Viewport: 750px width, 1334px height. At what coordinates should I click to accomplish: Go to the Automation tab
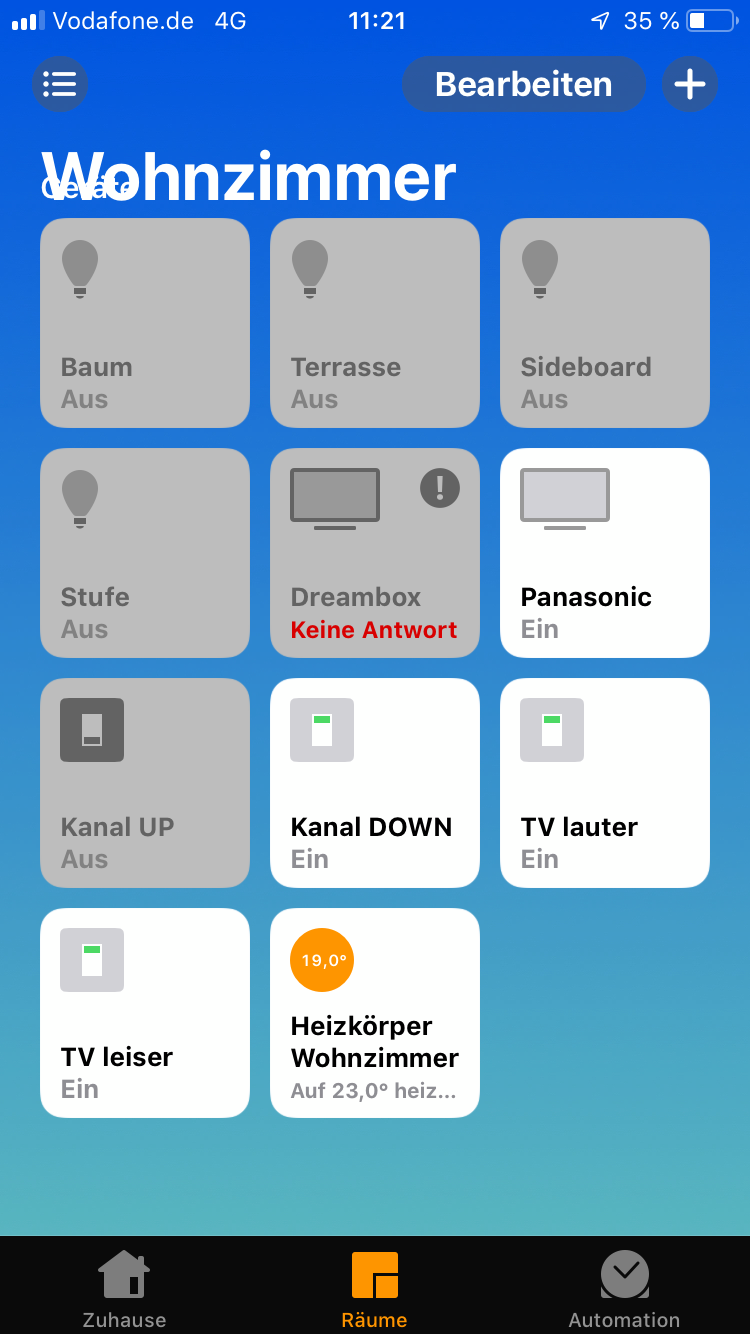coord(624,1288)
